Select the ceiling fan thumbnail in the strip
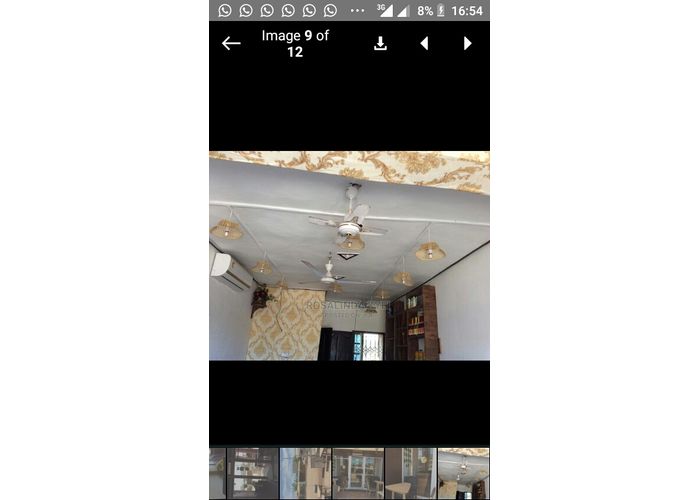The width and height of the screenshot is (700, 500). 464,473
